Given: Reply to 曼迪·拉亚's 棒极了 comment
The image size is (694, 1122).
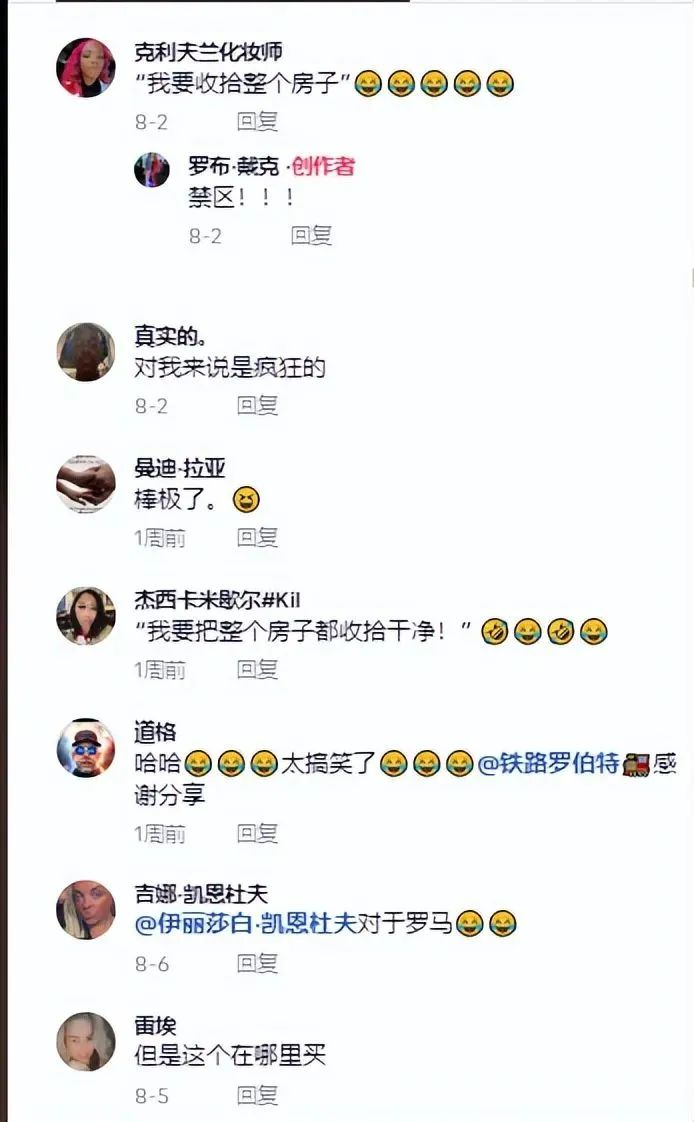Looking at the screenshot, I should (257, 537).
